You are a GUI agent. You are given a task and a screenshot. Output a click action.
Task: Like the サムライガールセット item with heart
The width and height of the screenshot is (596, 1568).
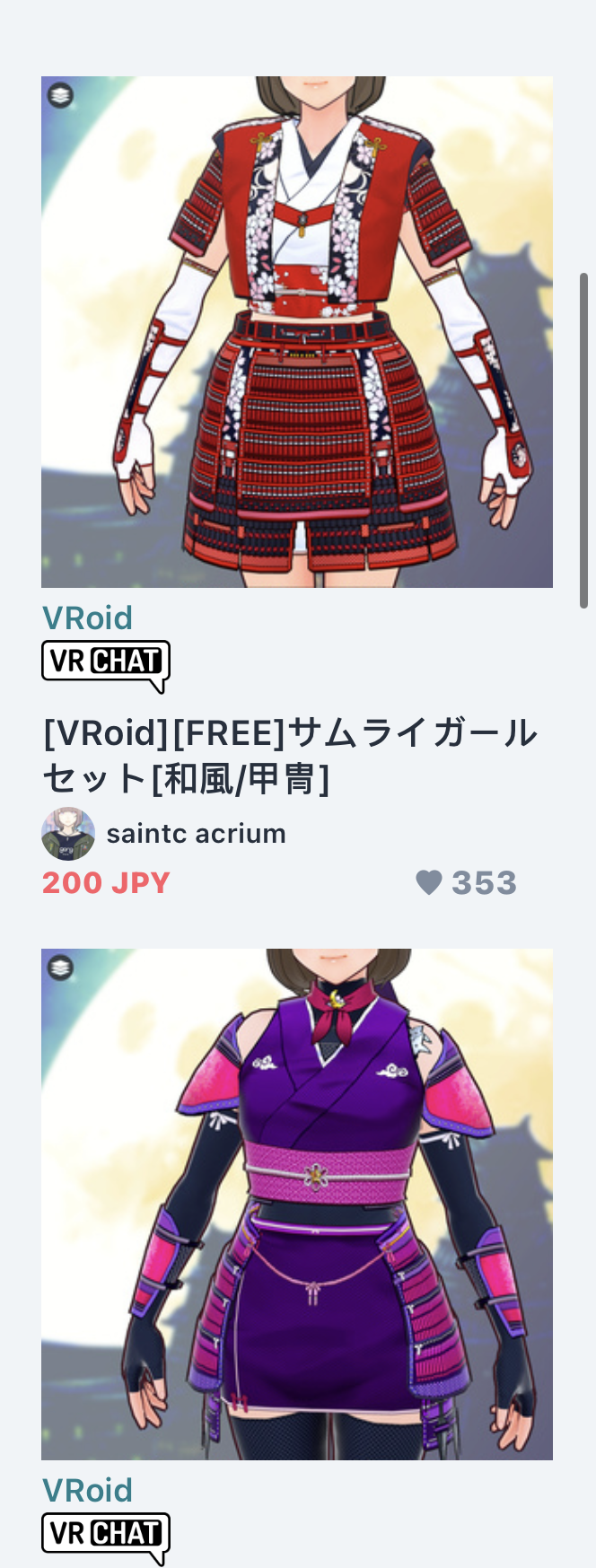430,883
